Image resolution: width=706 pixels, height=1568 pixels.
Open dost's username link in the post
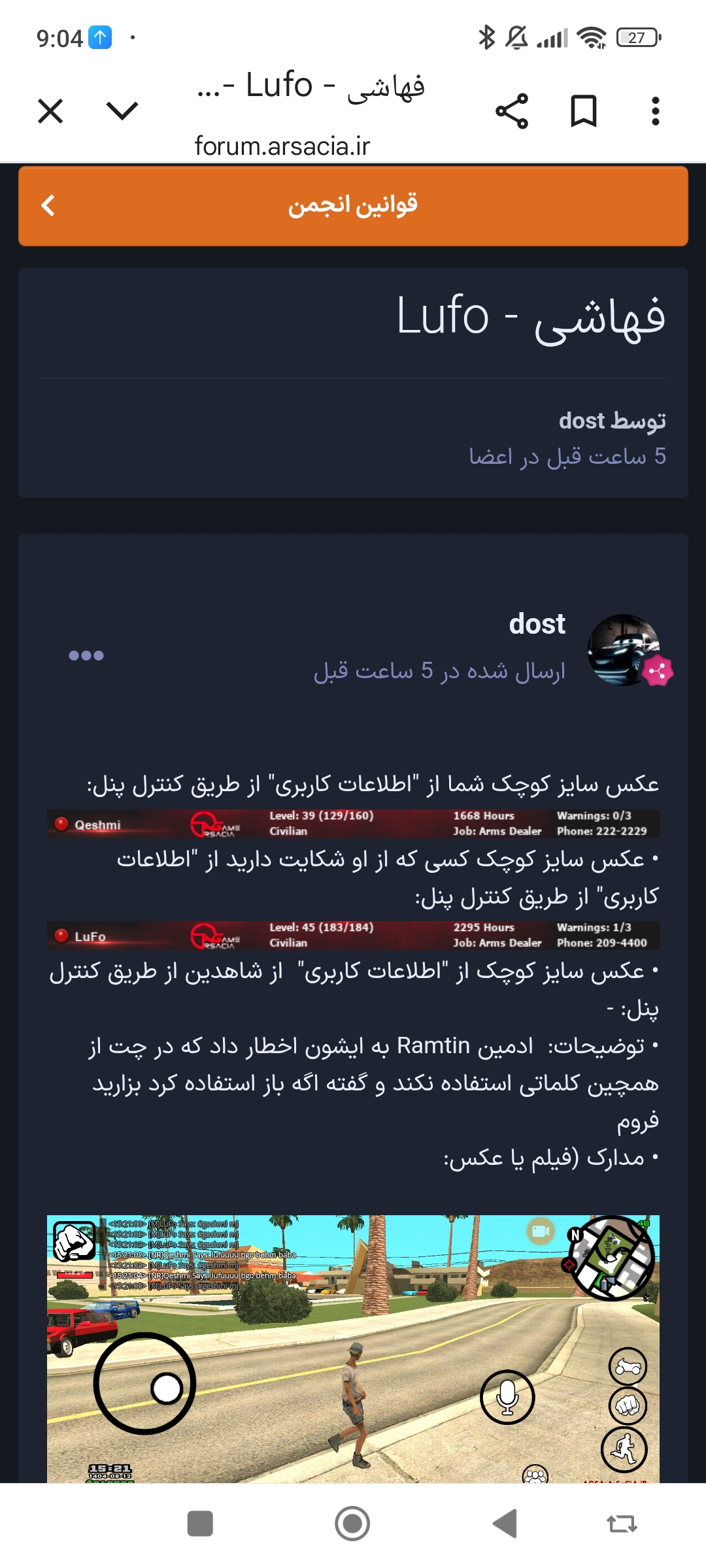click(537, 624)
